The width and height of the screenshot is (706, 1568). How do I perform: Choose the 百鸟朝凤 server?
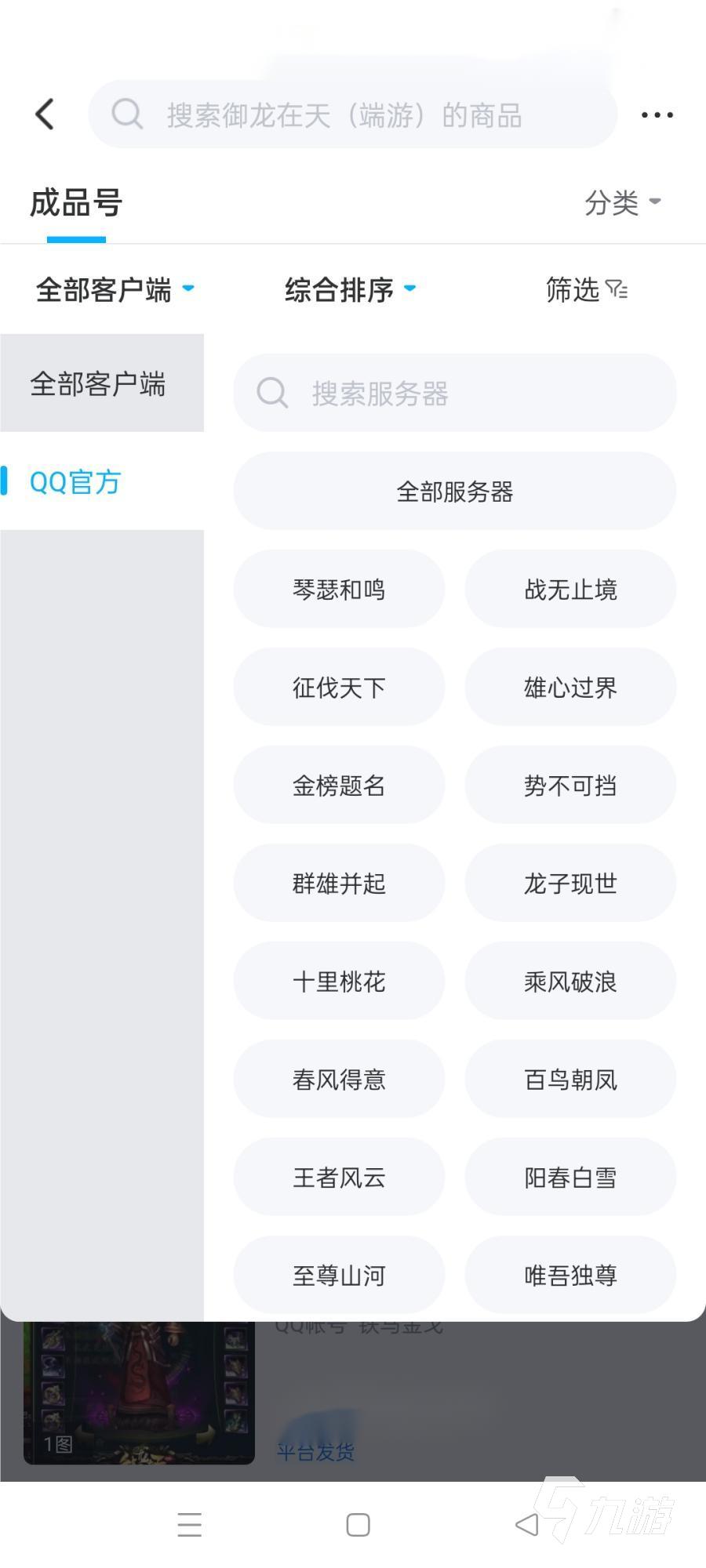(x=570, y=1080)
